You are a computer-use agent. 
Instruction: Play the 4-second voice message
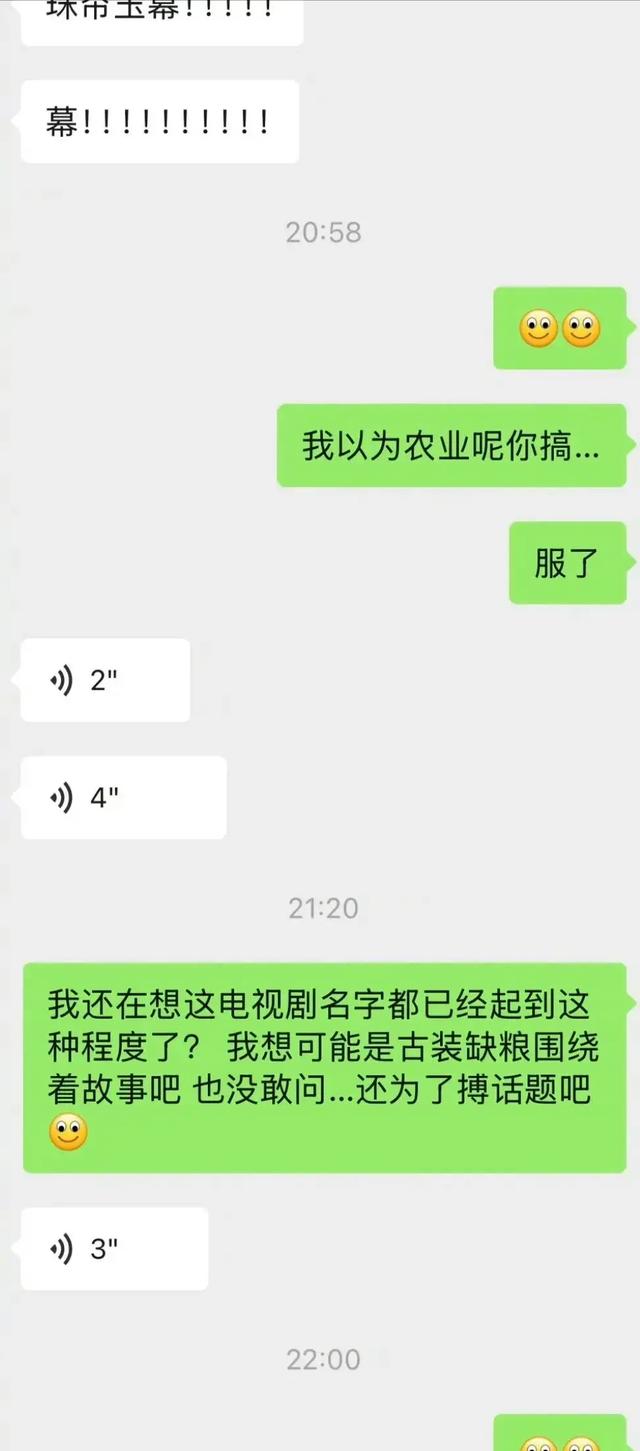coord(122,797)
